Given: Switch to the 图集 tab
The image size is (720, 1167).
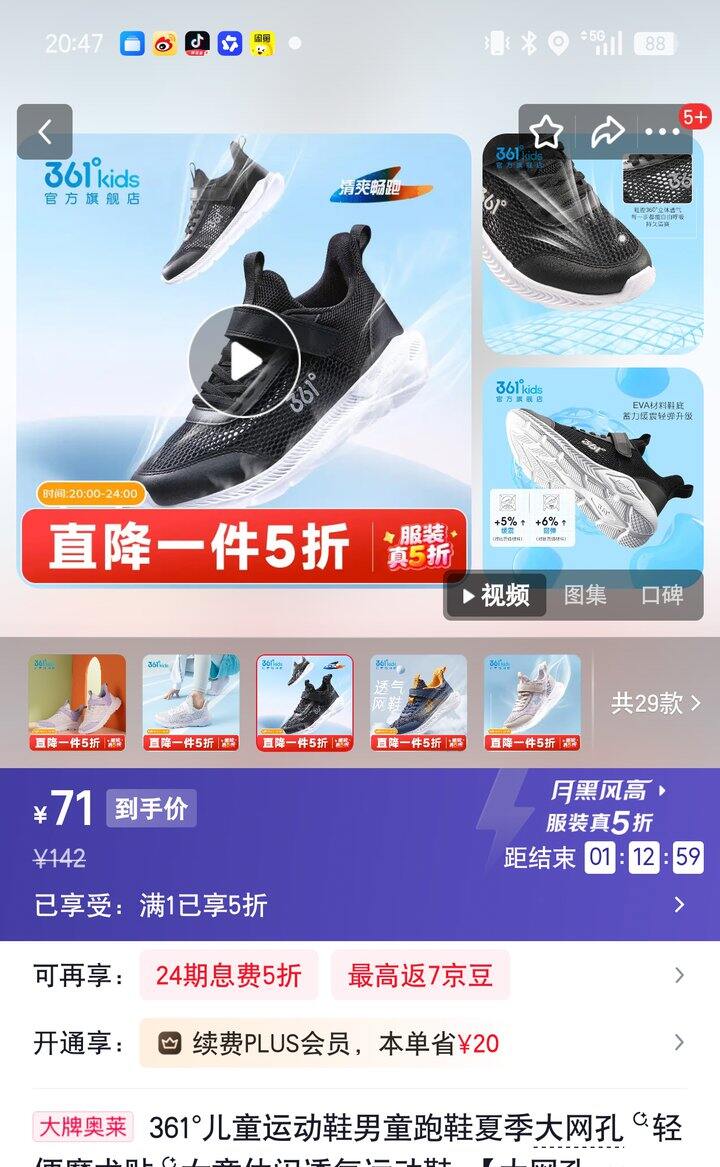Looking at the screenshot, I should coord(585,595).
